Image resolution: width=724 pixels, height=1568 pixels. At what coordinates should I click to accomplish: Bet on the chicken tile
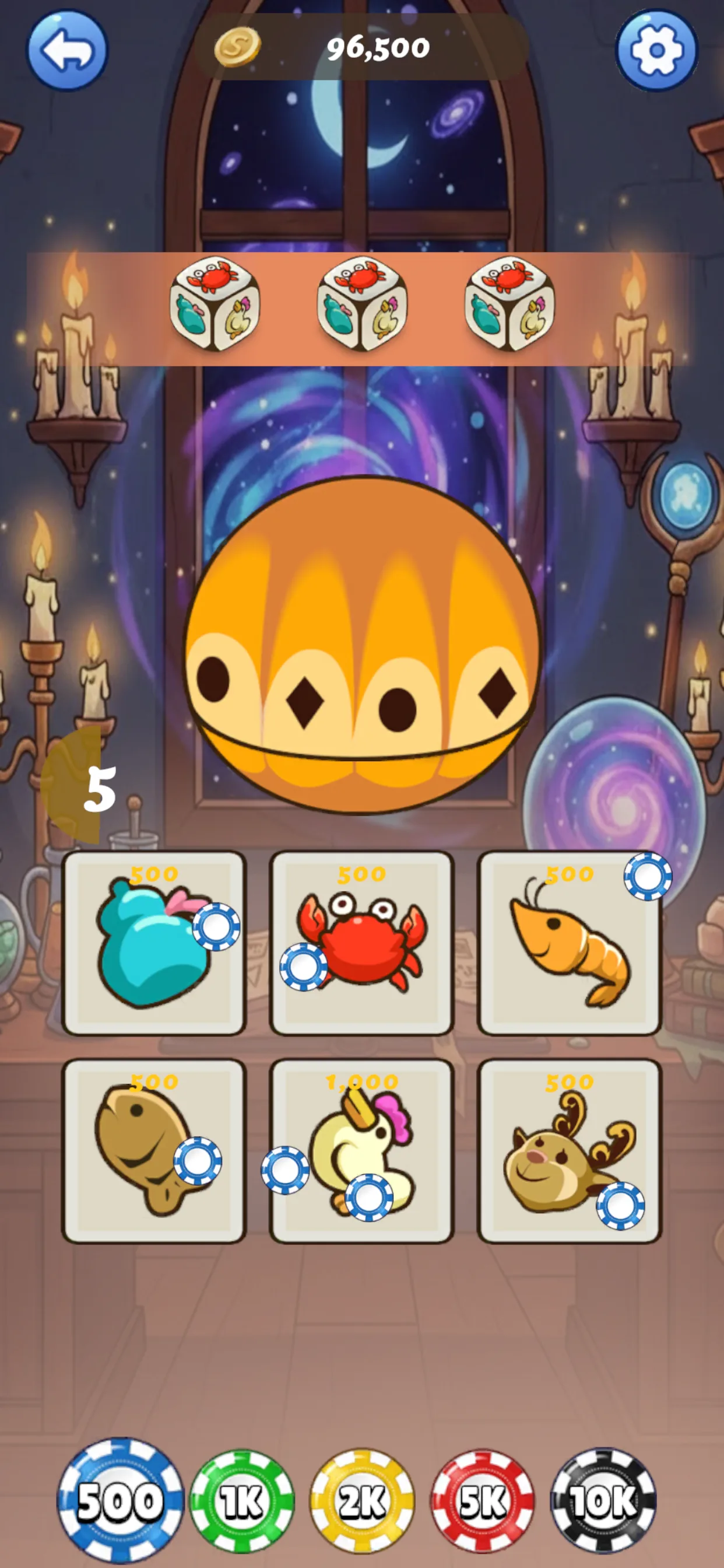(x=362, y=1151)
